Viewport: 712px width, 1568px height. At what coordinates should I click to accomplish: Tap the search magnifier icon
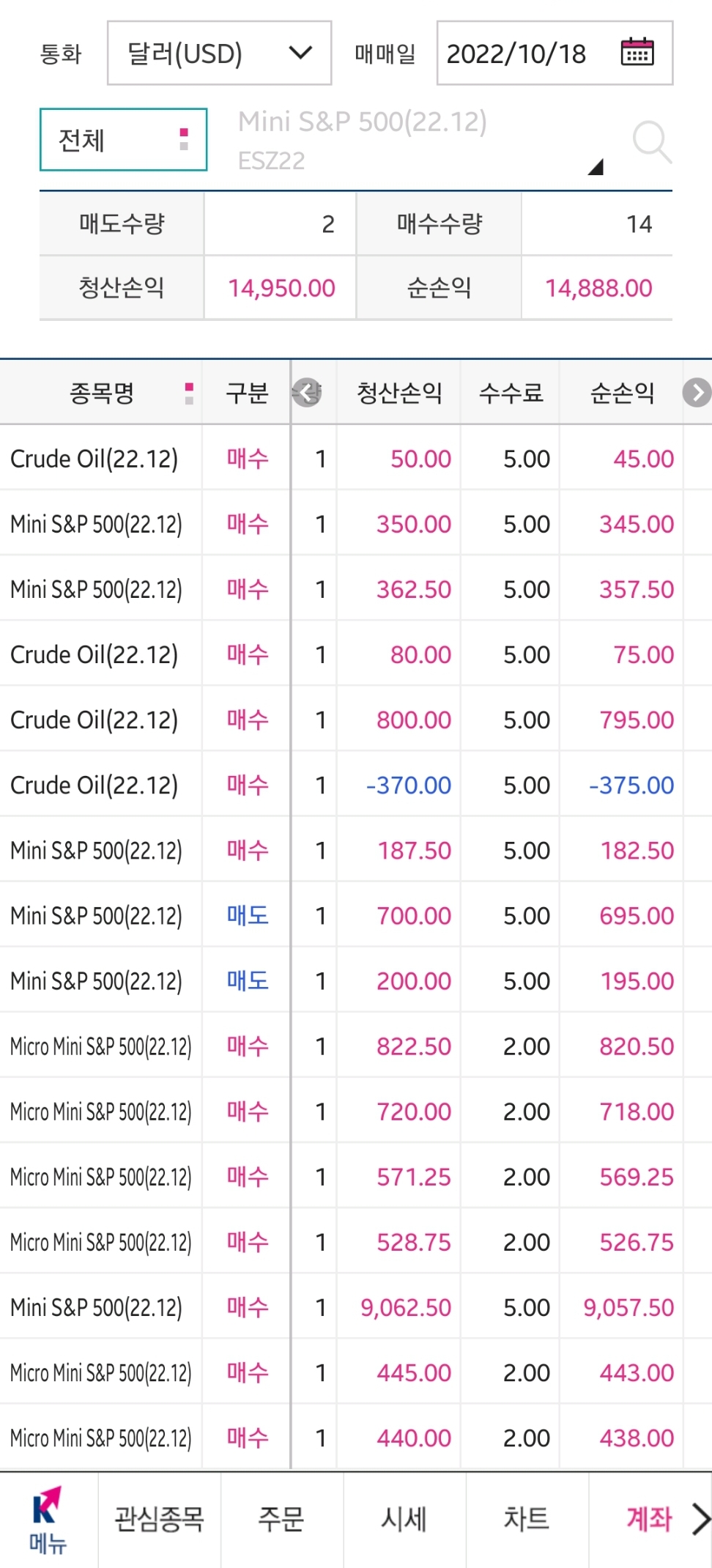tap(650, 141)
